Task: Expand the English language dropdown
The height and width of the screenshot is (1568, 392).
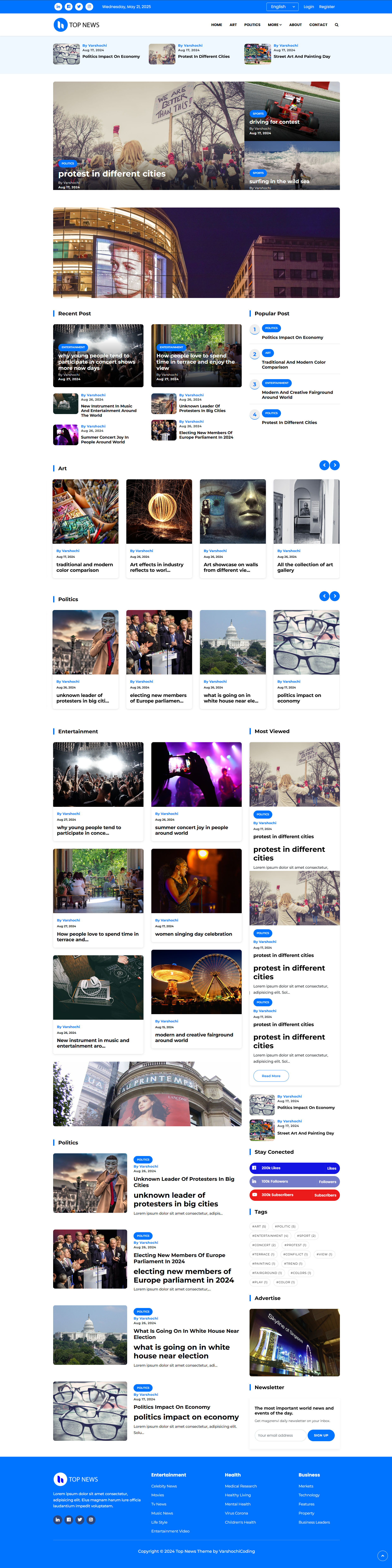Action: tap(282, 7)
